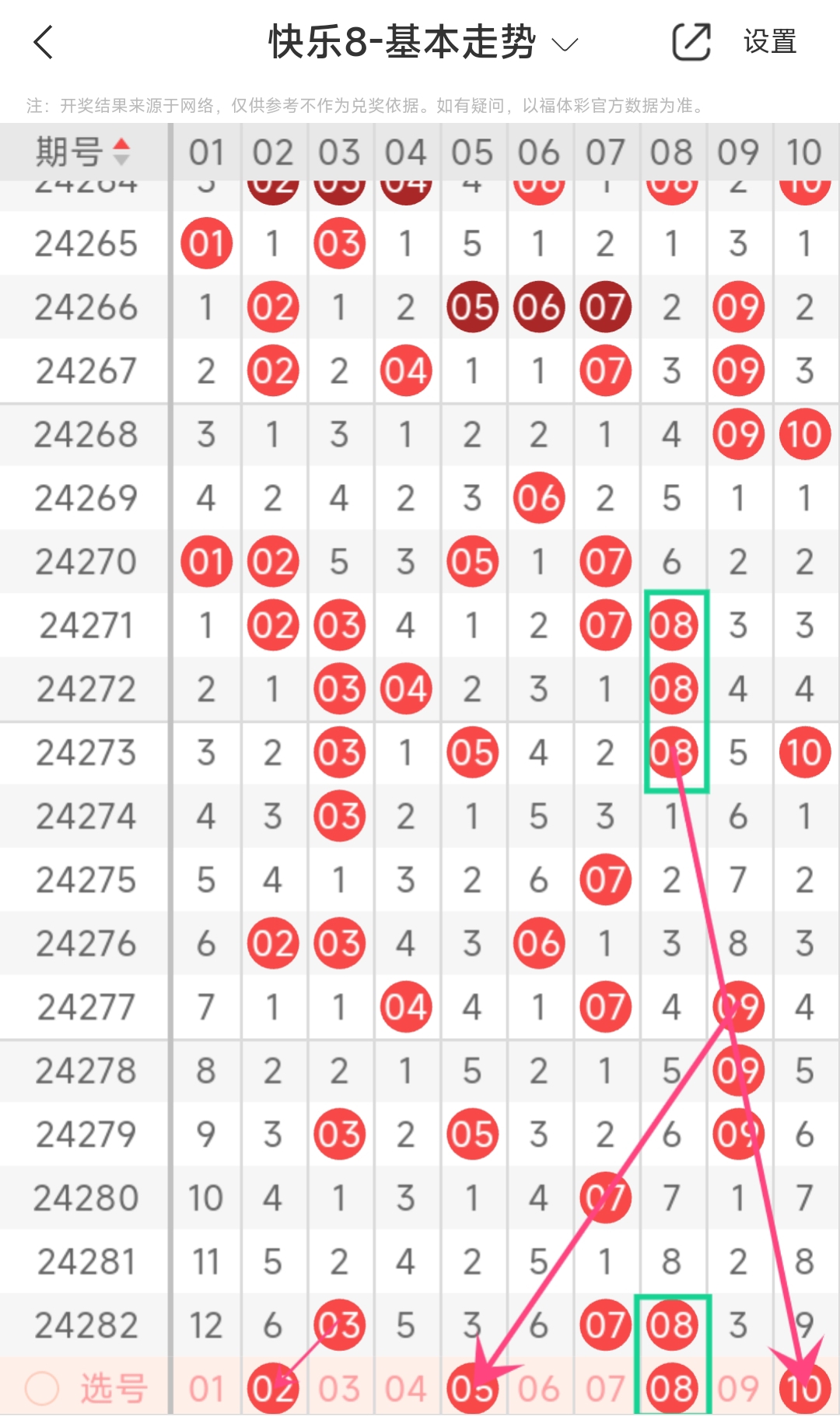Viewport: 840px width, 1417px height.
Task: Deselect number 02 in the 选号 row
Action: [273, 1389]
